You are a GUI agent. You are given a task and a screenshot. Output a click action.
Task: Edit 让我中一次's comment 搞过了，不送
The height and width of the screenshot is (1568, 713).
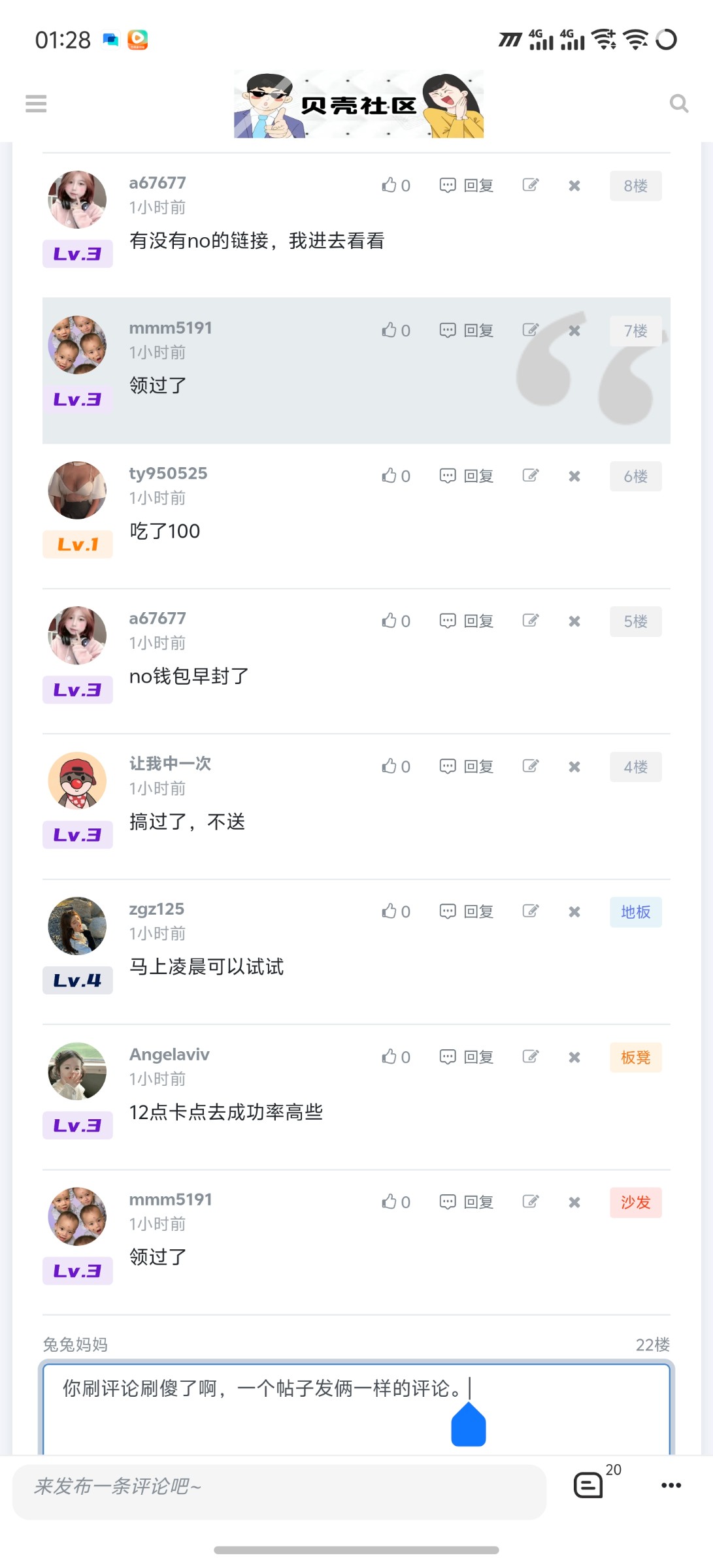click(531, 766)
